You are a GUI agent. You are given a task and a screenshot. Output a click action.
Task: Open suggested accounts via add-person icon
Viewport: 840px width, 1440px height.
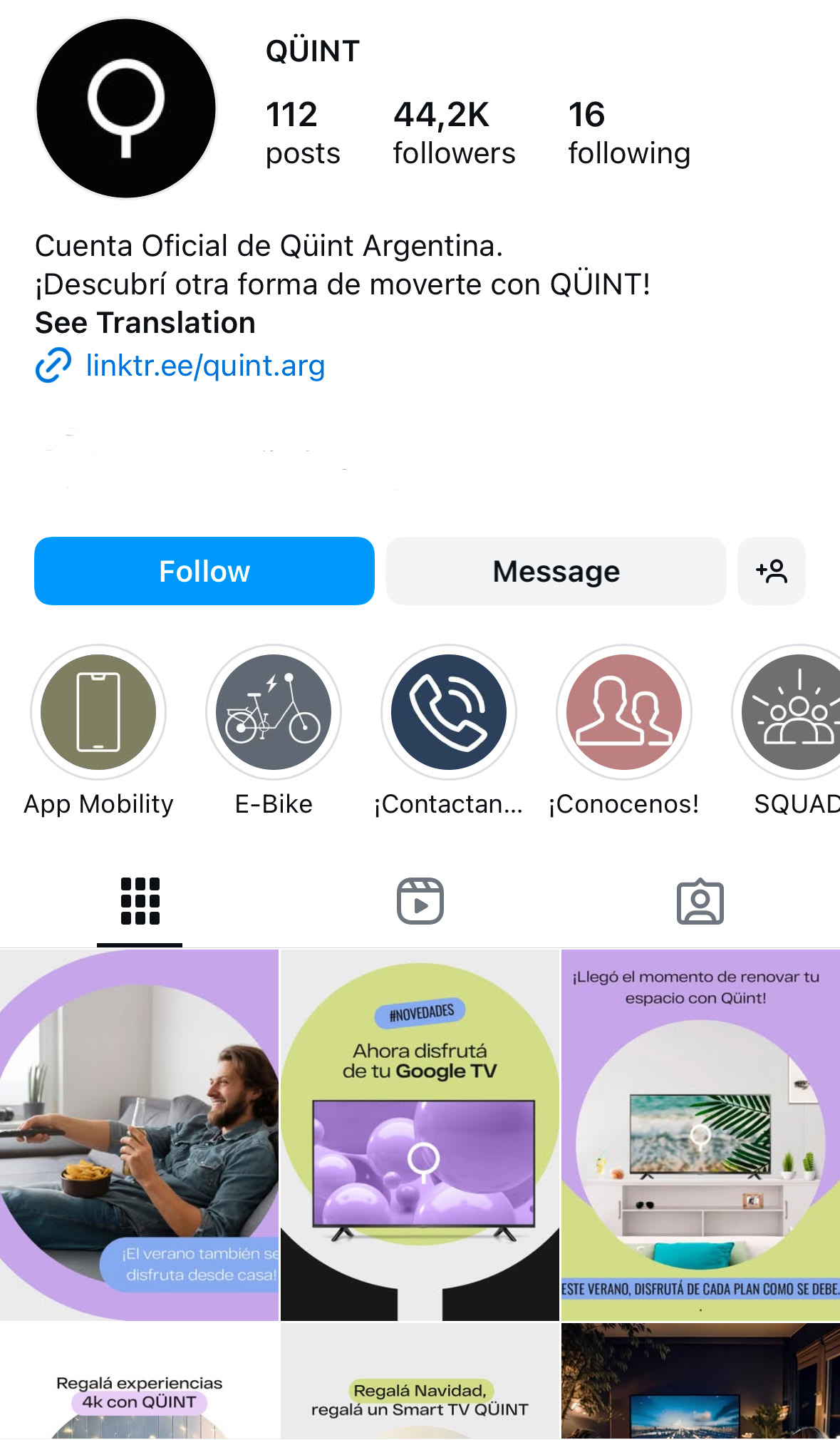(771, 571)
